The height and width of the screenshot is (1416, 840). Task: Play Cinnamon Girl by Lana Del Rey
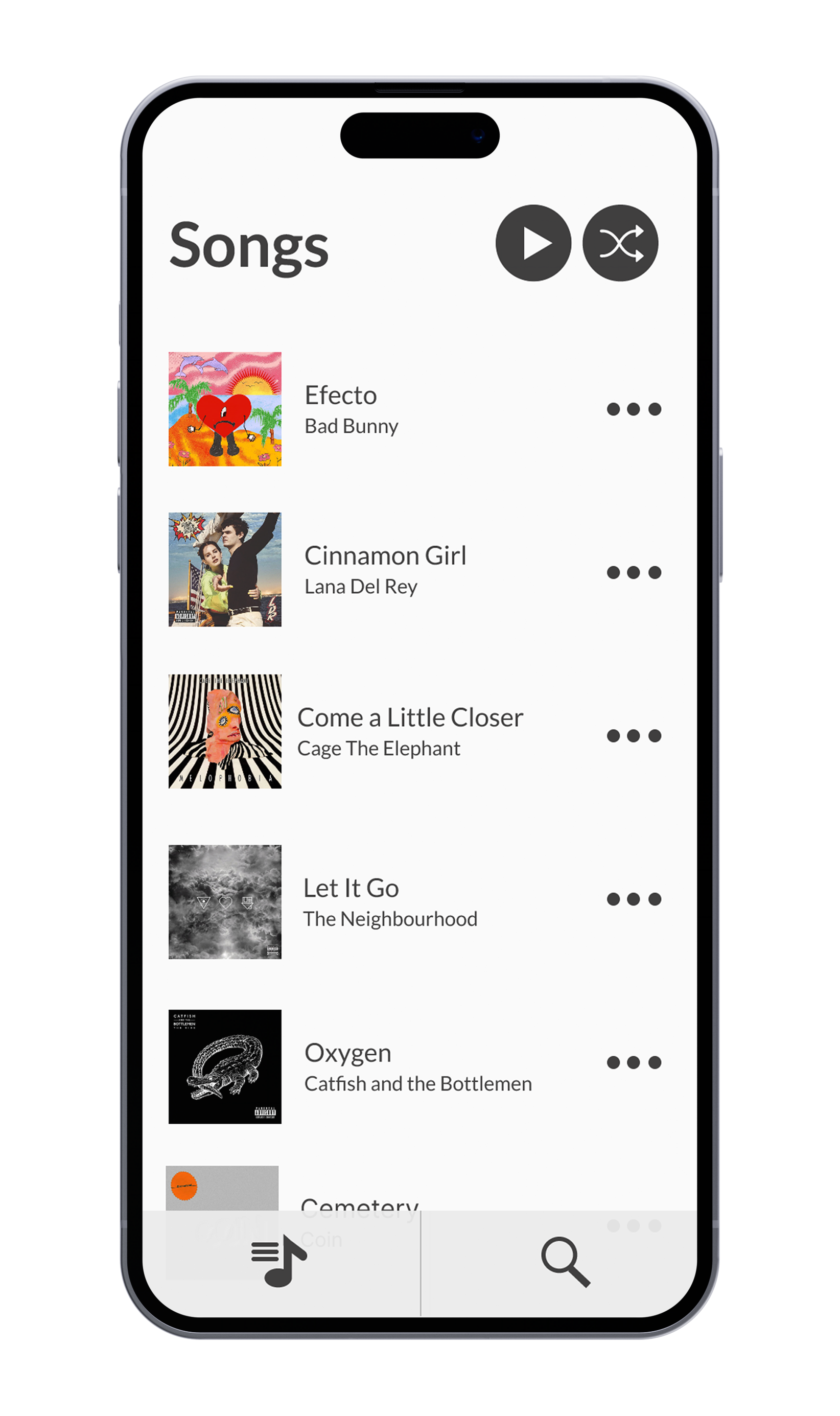[x=385, y=570]
